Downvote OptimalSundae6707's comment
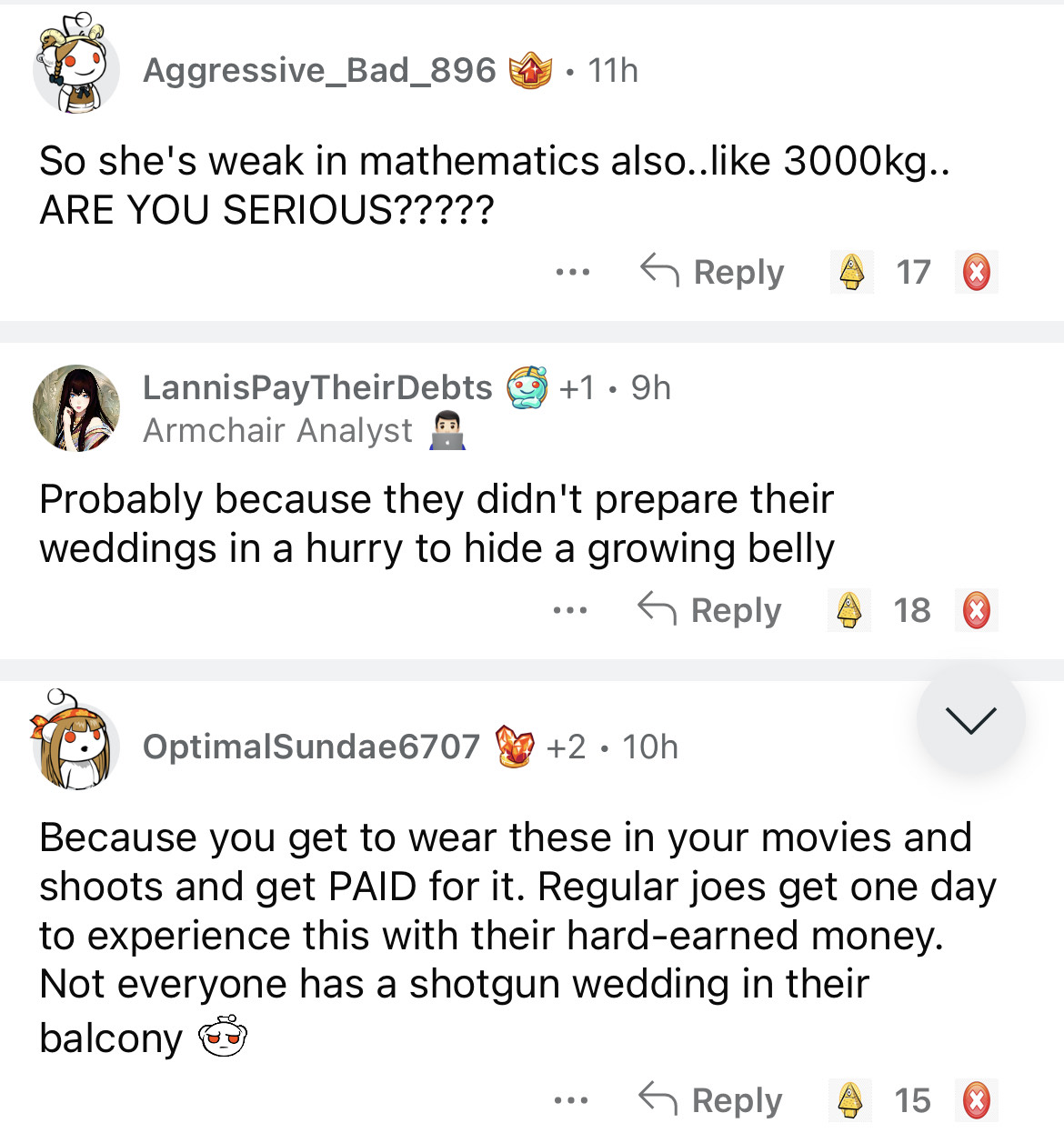This screenshot has height=1143, width=1064. (x=977, y=1100)
